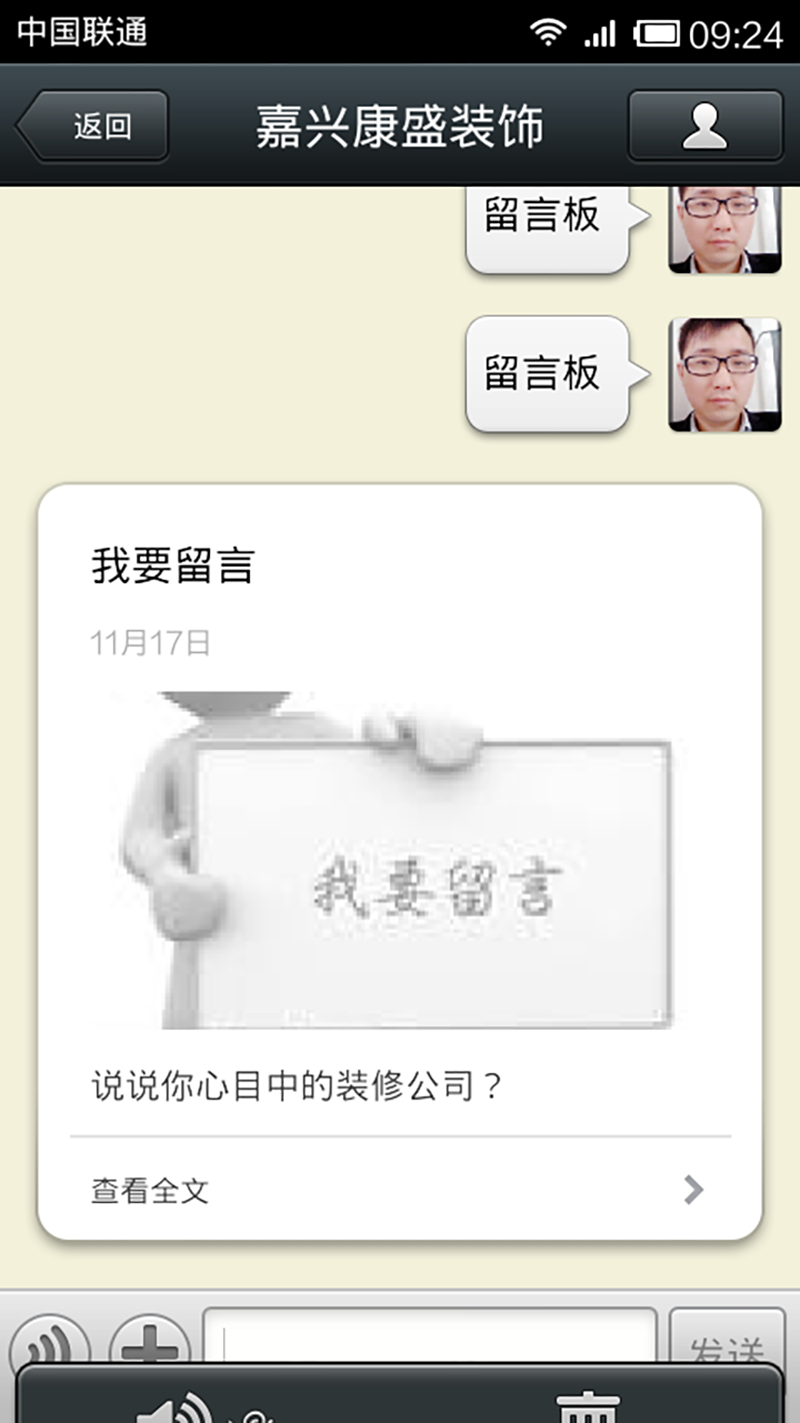Focus the message text field

click(x=430, y=1336)
